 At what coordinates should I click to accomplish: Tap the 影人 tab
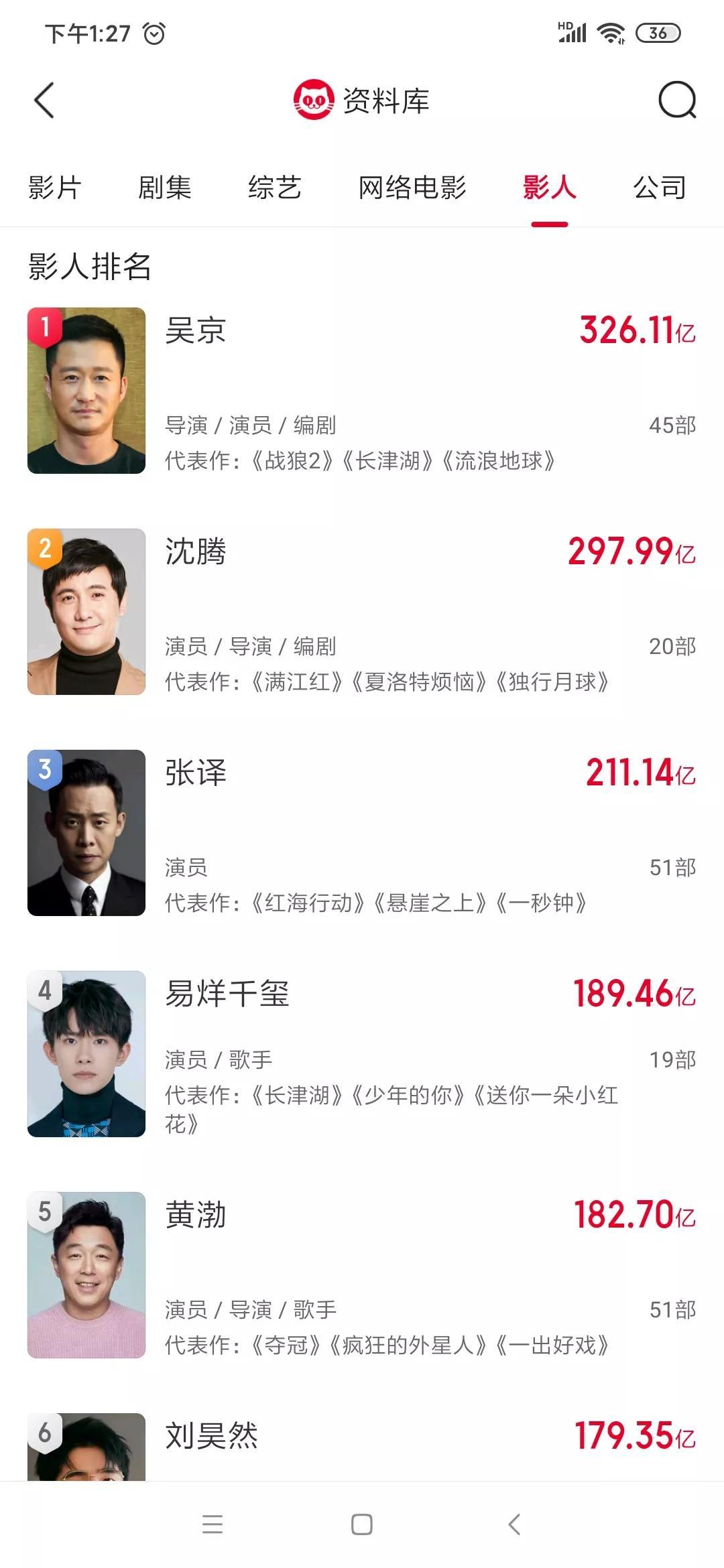[549, 188]
